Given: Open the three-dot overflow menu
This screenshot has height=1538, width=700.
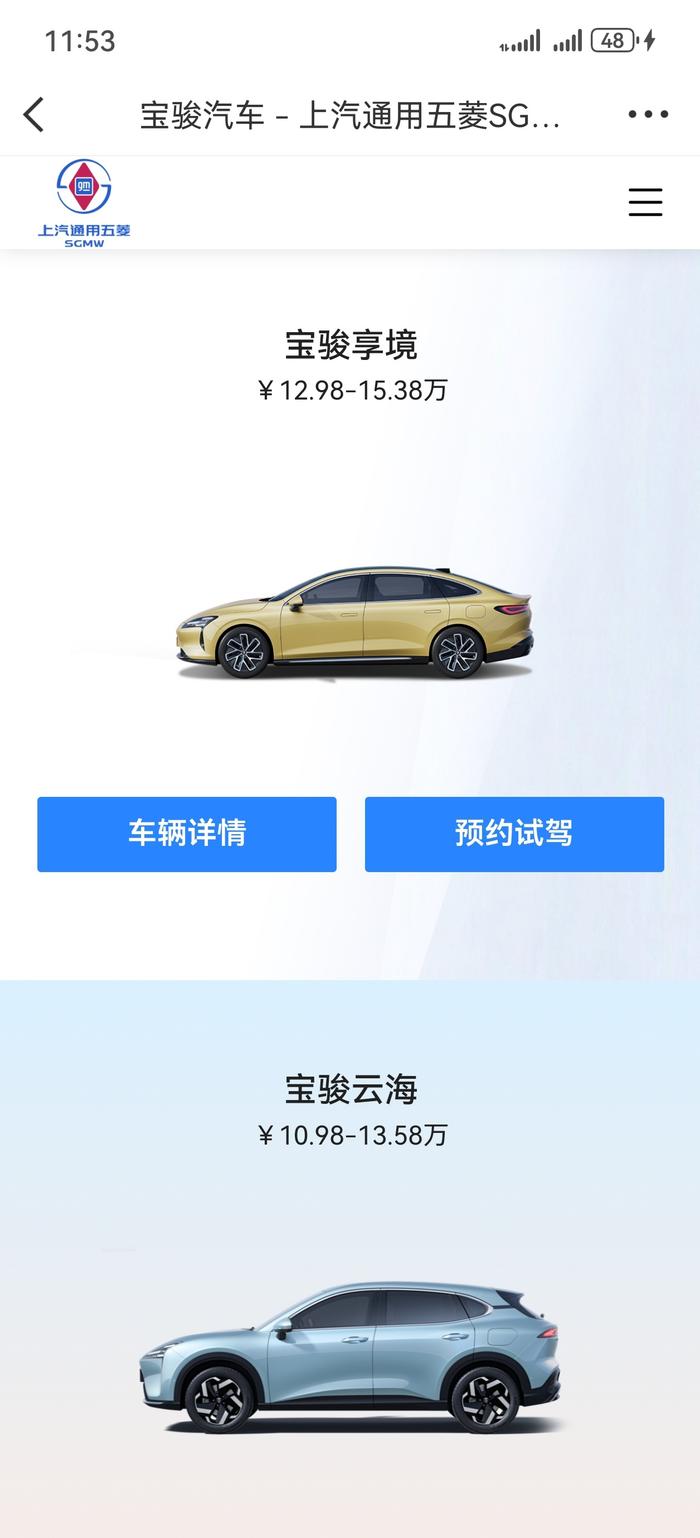Looking at the screenshot, I should (647, 115).
